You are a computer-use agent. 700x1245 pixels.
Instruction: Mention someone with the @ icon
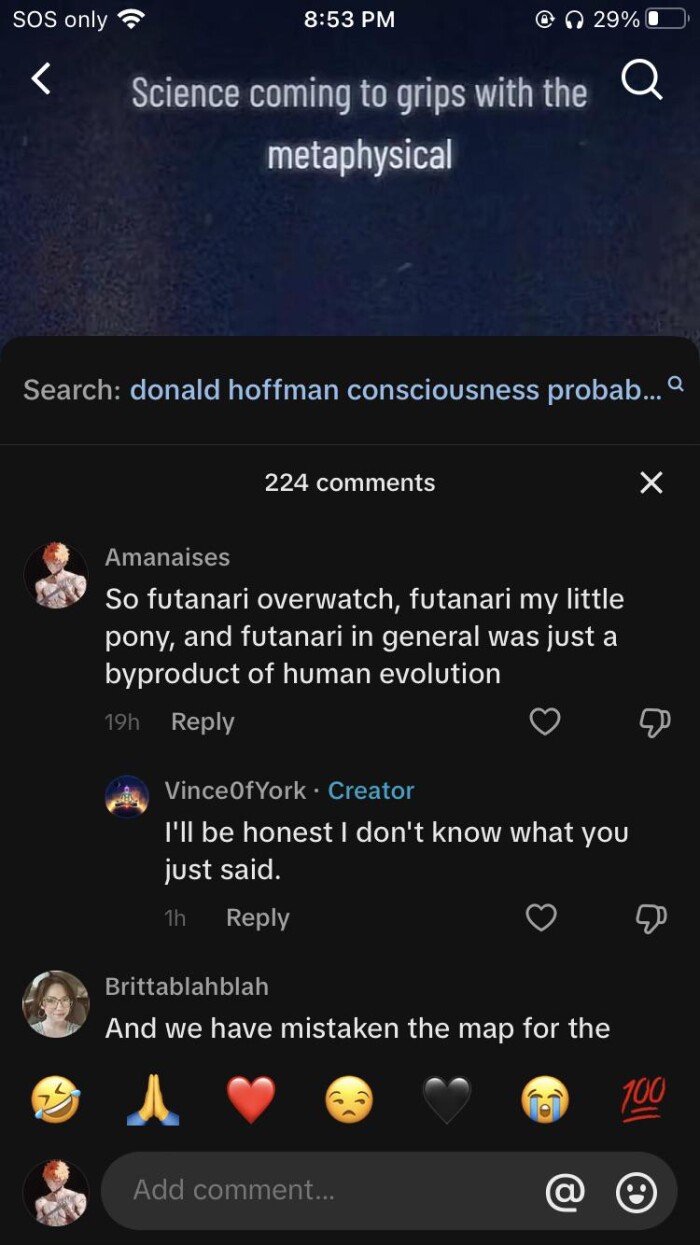pos(564,1191)
